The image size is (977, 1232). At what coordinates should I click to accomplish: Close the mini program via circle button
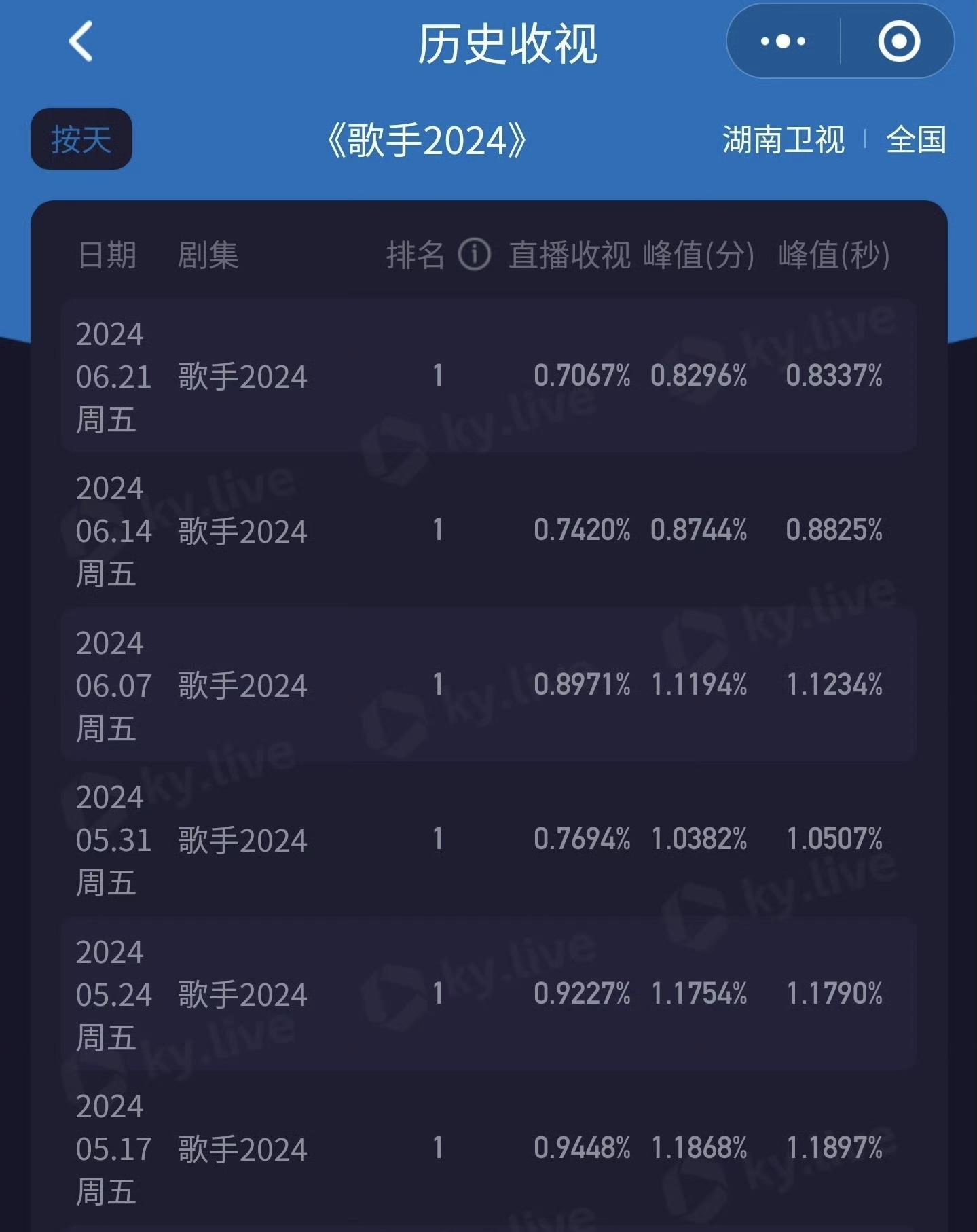[899, 41]
